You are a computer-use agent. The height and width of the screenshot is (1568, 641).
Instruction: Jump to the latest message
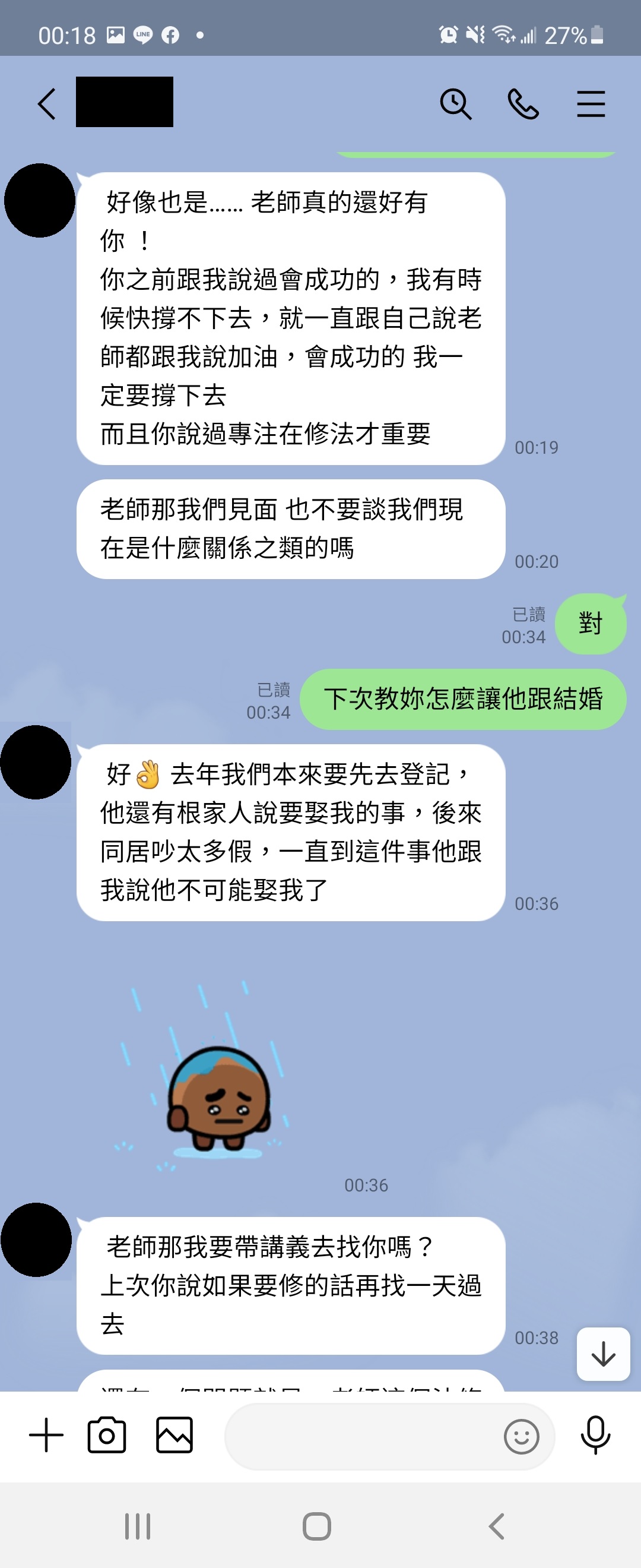[x=602, y=1354]
